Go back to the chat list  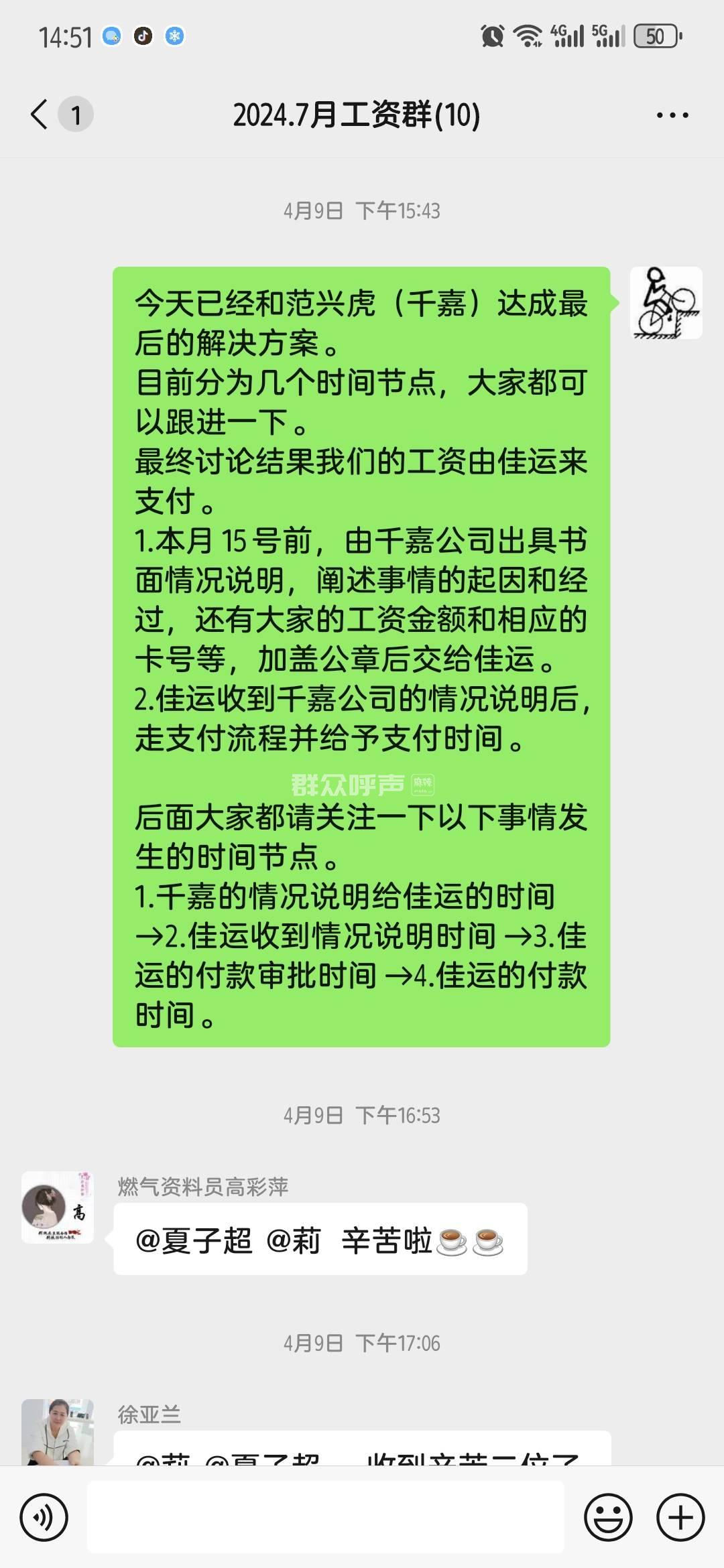pyautogui.click(x=40, y=115)
